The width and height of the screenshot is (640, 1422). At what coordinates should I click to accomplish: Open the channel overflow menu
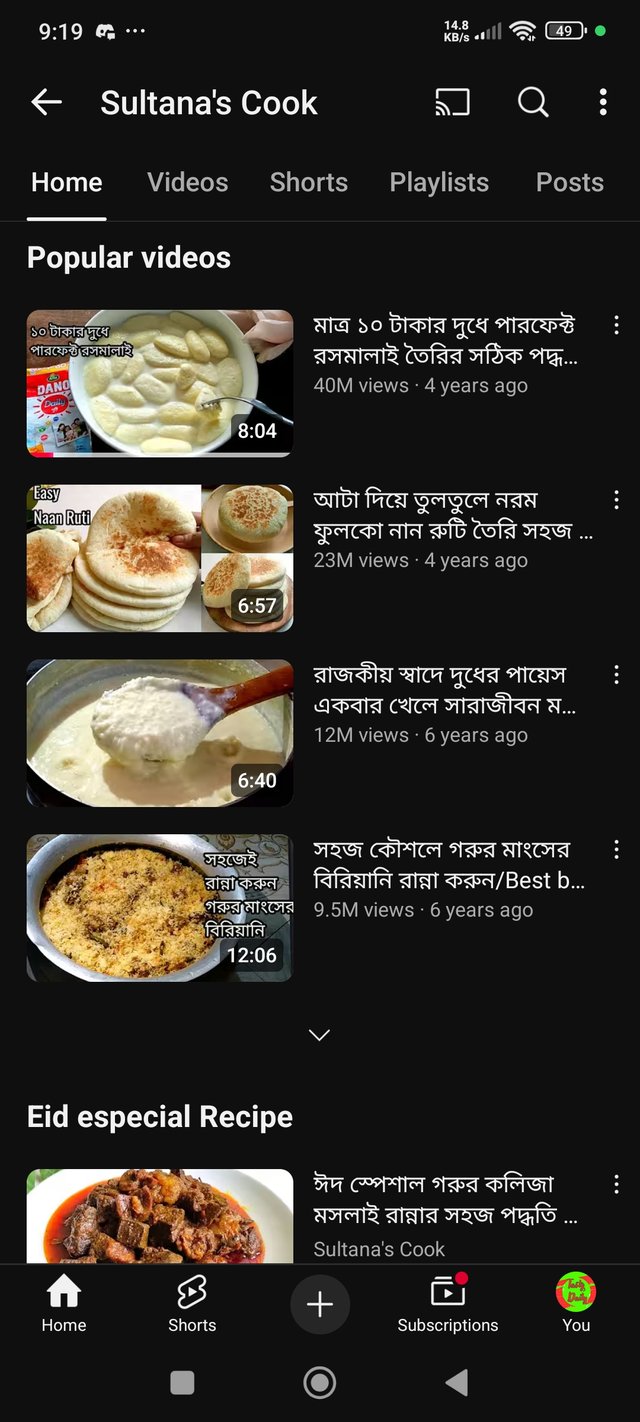(x=602, y=102)
